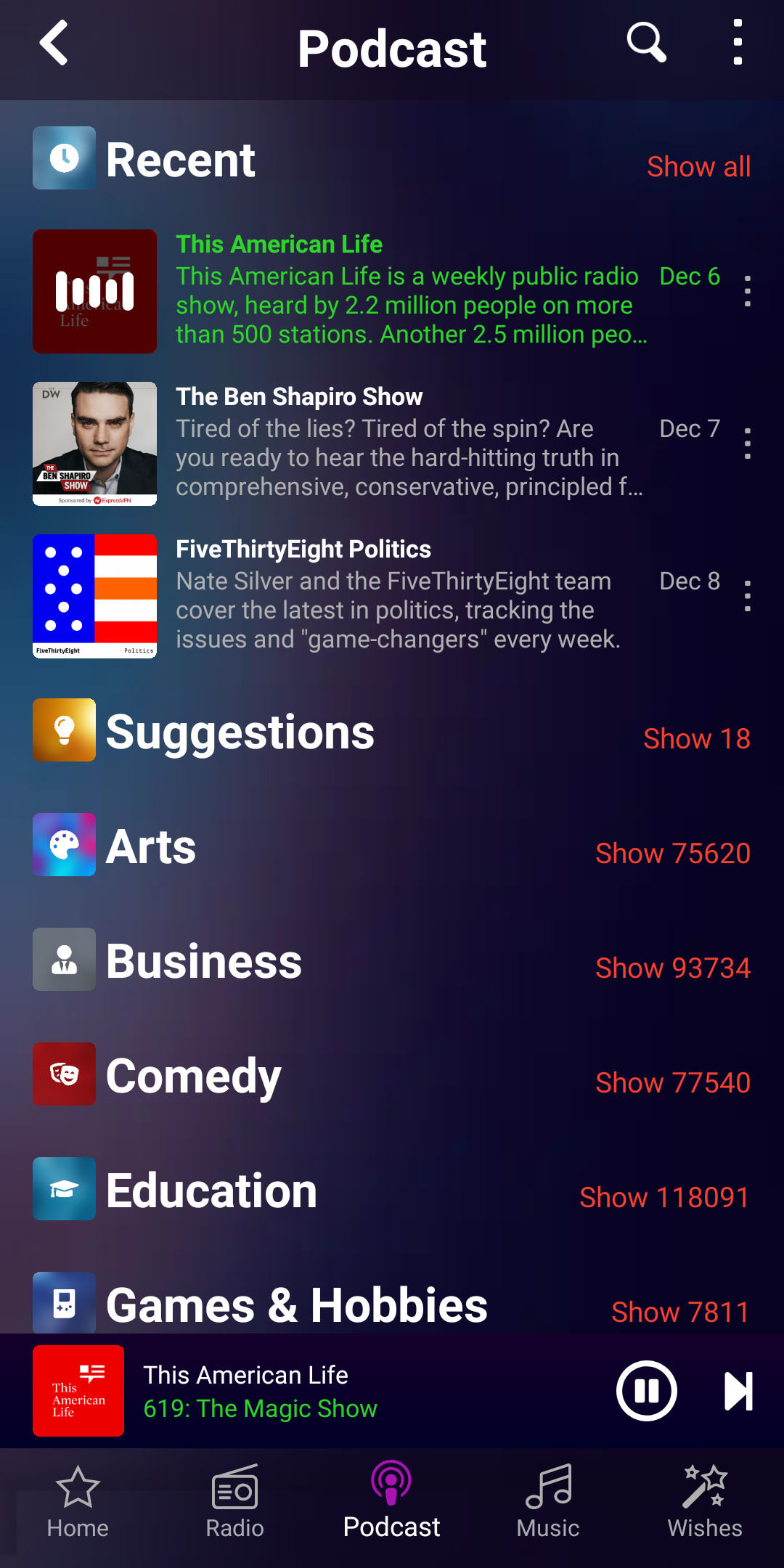Click the Education graduation cap icon
This screenshot has width=784, height=1568.
(x=64, y=1189)
